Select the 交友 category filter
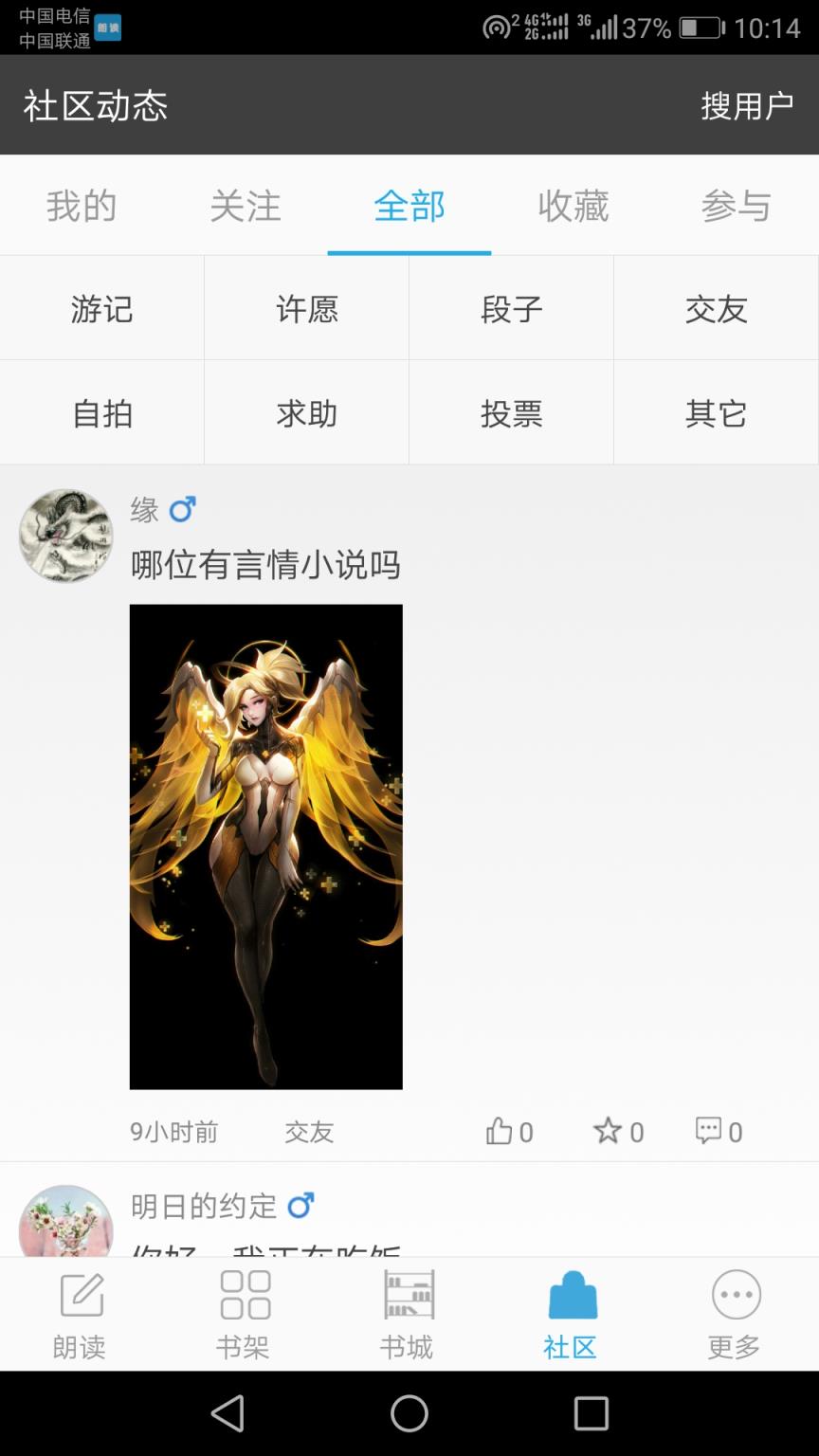This screenshot has height=1456, width=819. point(716,308)
